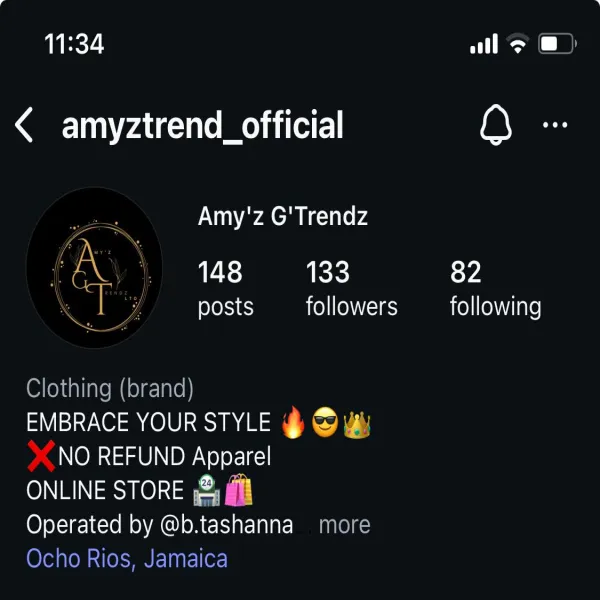
Task: Open the 133 followers list
Action: (351, 288)
